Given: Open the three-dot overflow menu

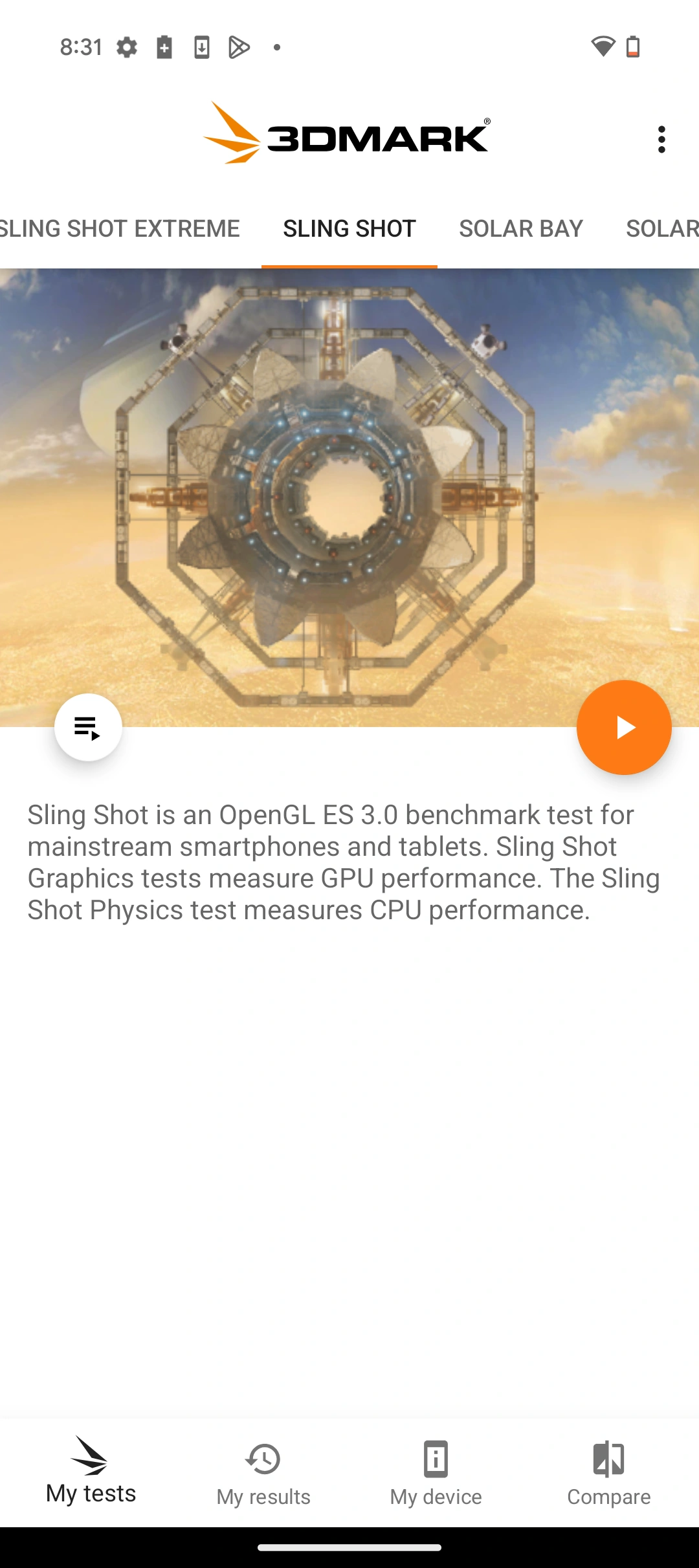Looking at the screenshot, I should [661, 139].
